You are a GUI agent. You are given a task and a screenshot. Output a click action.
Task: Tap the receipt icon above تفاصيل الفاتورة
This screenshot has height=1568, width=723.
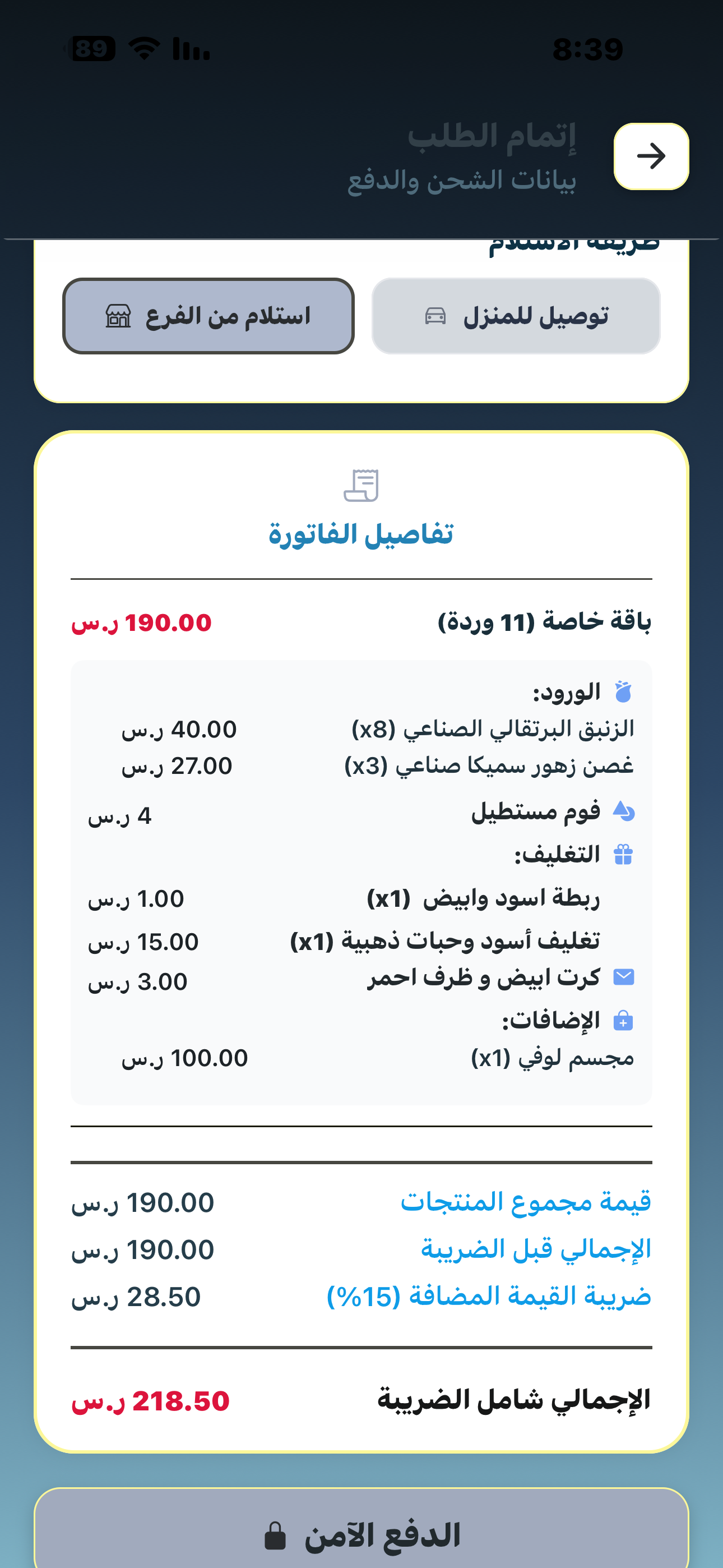point(362,484)
